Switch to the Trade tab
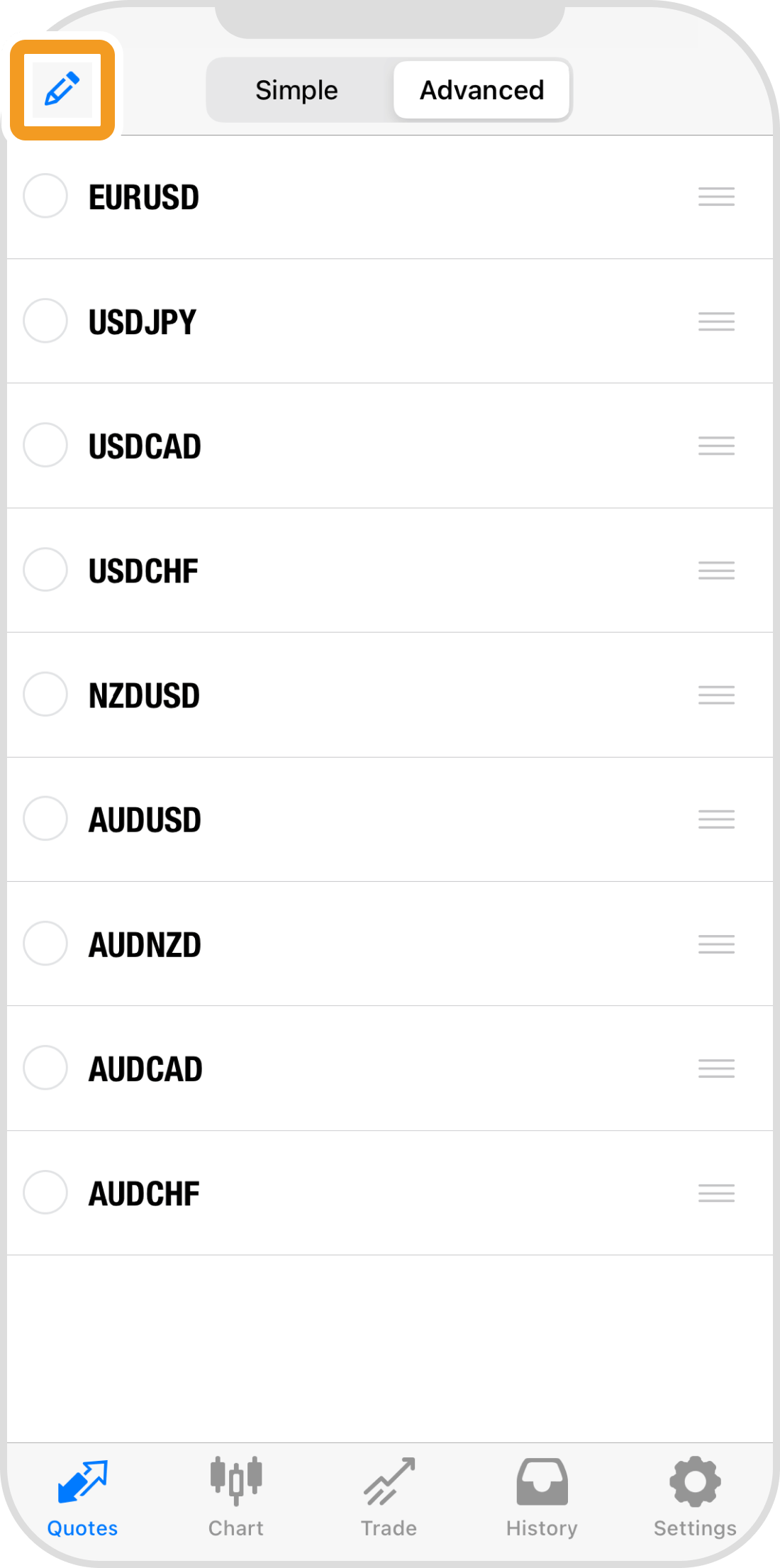This screenshot has height=1568, width=780. (389, 1497)
